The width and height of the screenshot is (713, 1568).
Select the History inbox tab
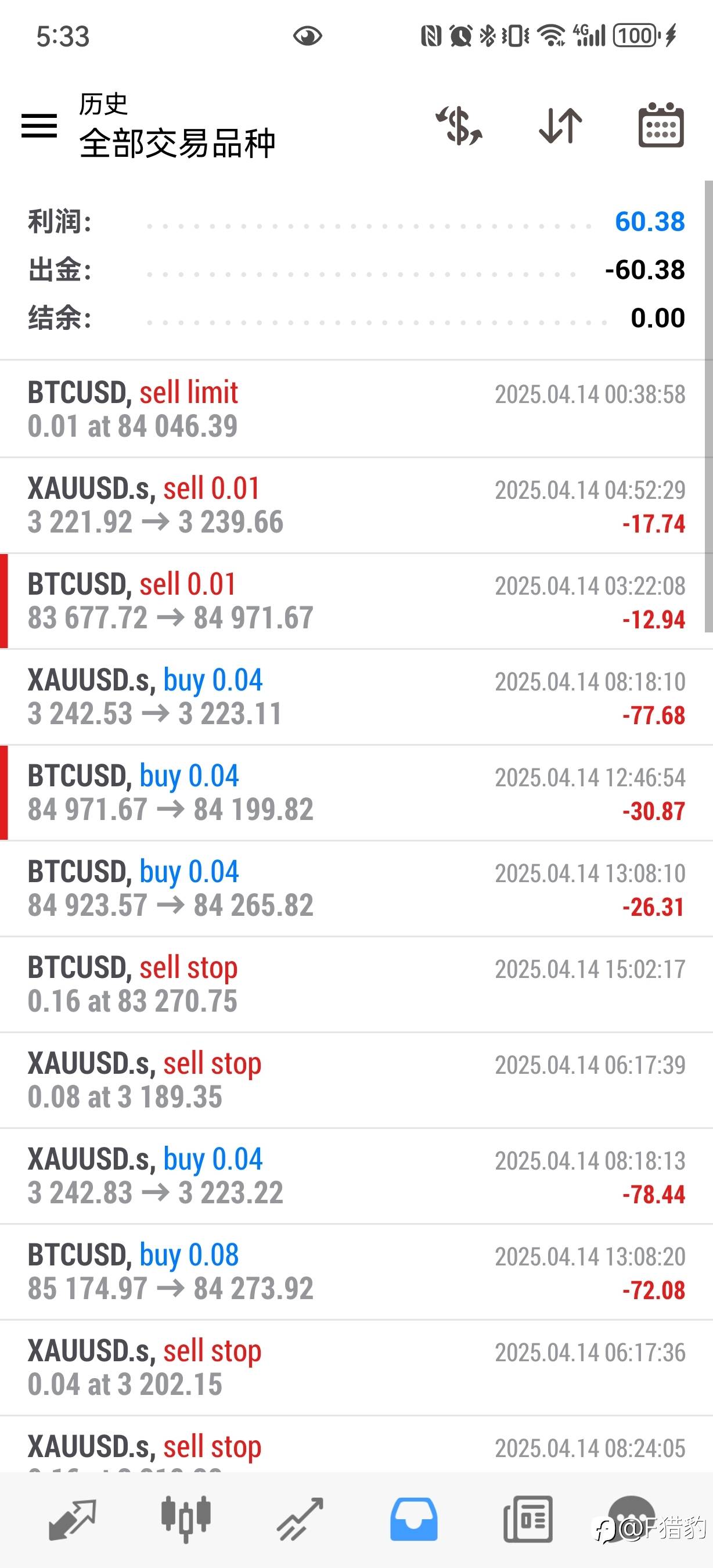[x=413, y=1519]
